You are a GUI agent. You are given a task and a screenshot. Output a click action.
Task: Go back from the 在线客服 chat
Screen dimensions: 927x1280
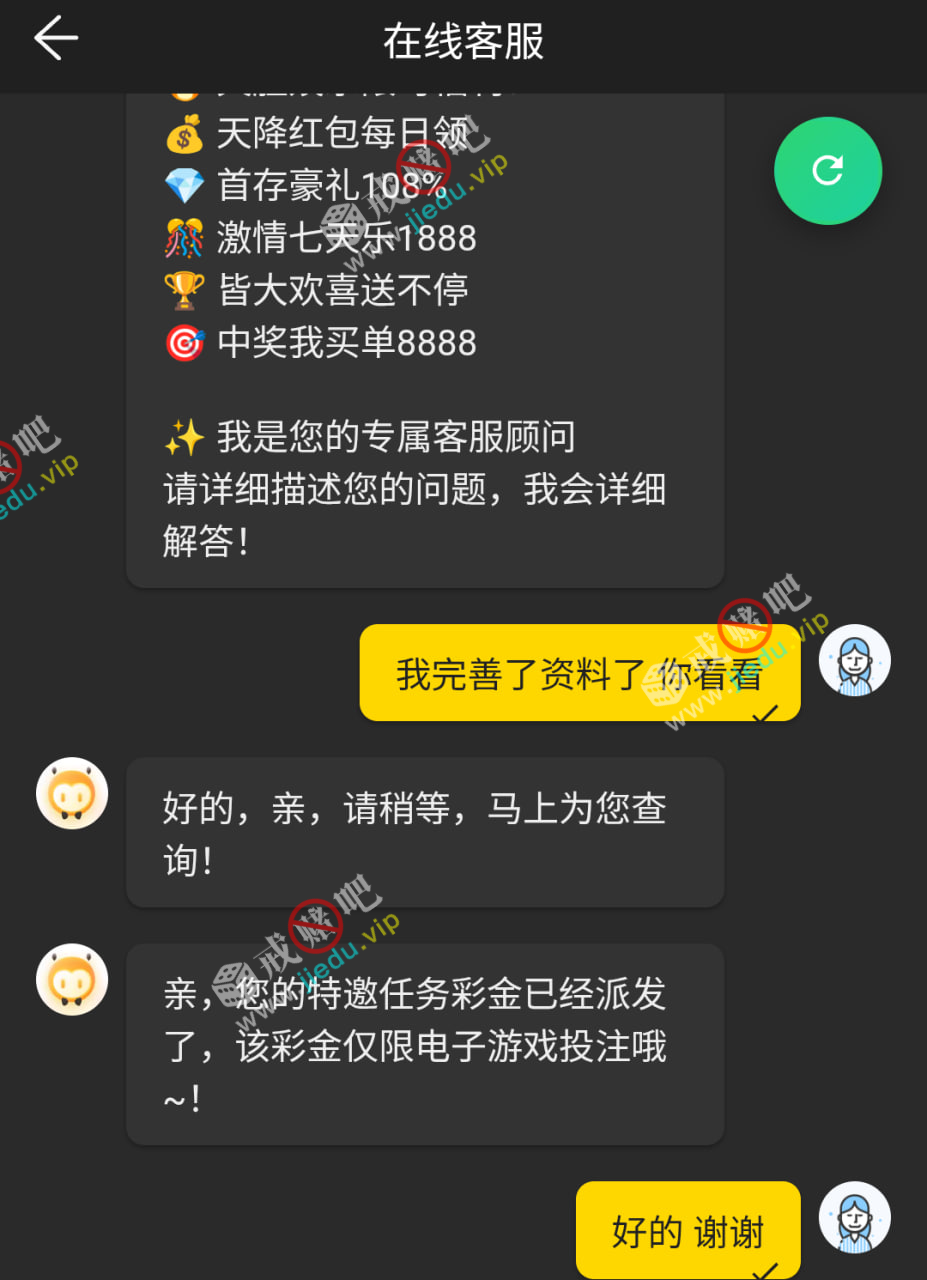(56, 40)
